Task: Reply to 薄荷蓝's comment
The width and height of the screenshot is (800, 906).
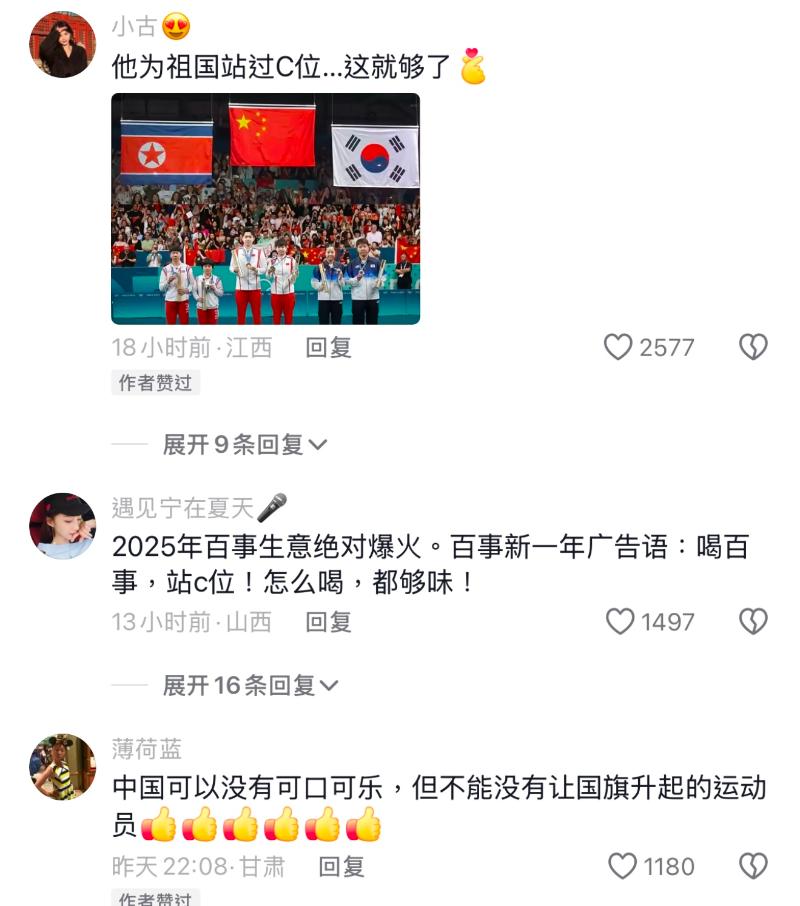Action: coord(341,866)
